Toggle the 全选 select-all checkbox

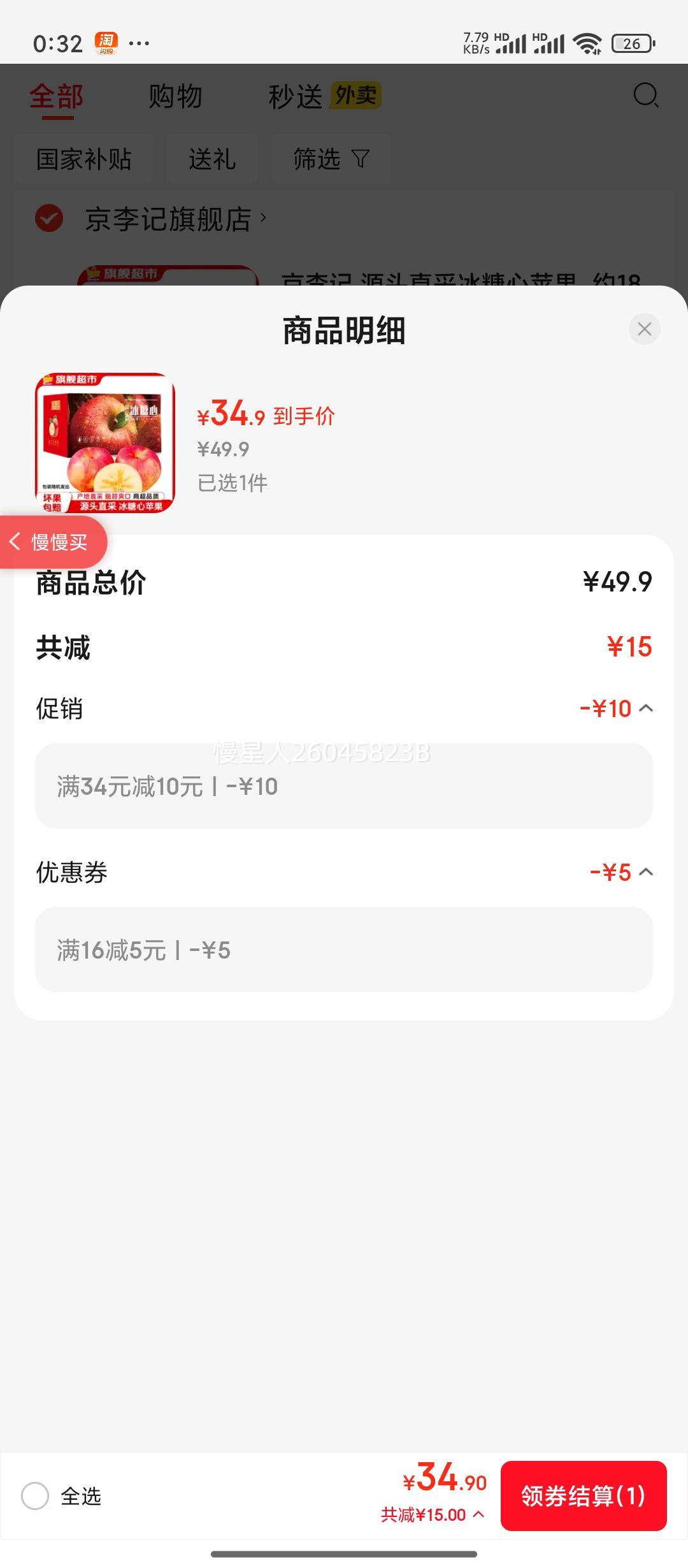click(x=35, y=1495)
